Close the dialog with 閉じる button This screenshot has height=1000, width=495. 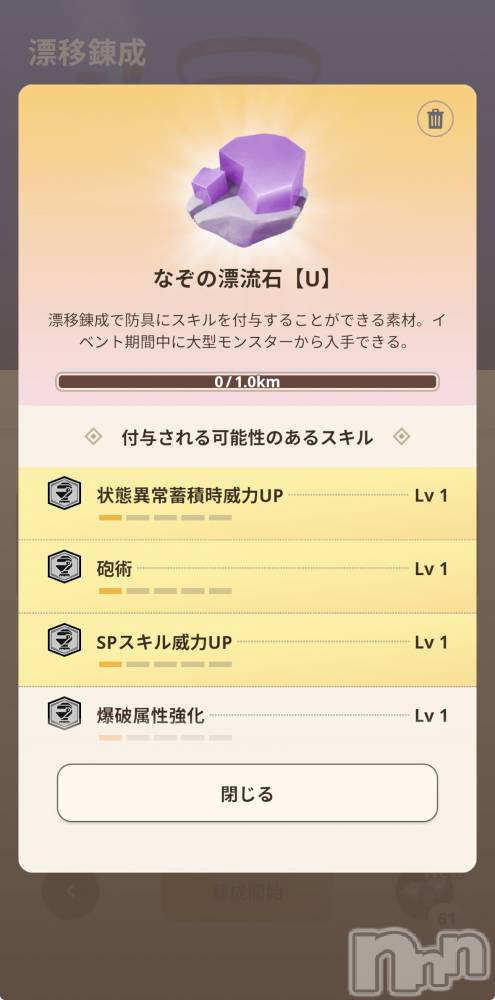point(248,793)
